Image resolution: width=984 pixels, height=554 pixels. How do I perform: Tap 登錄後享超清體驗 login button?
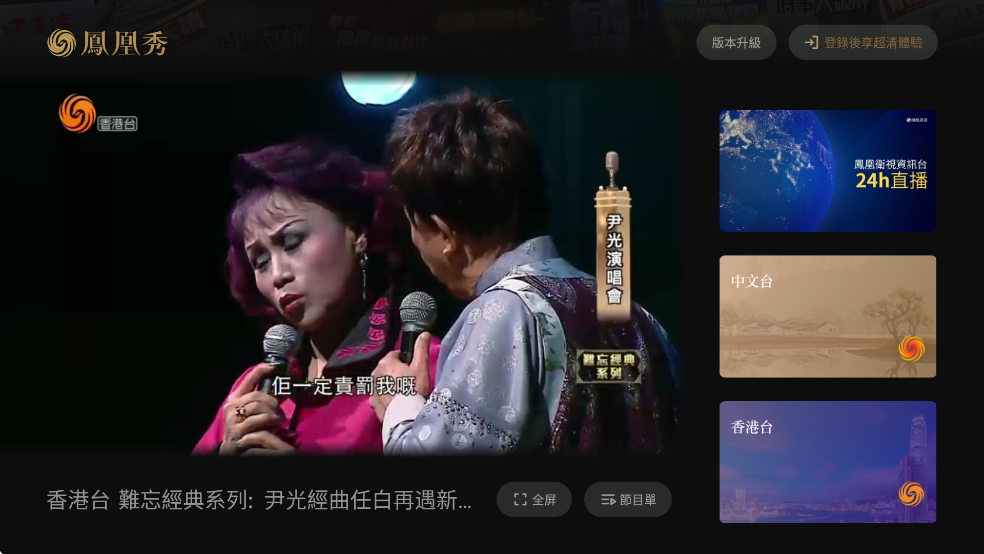(x=863, y=43)
